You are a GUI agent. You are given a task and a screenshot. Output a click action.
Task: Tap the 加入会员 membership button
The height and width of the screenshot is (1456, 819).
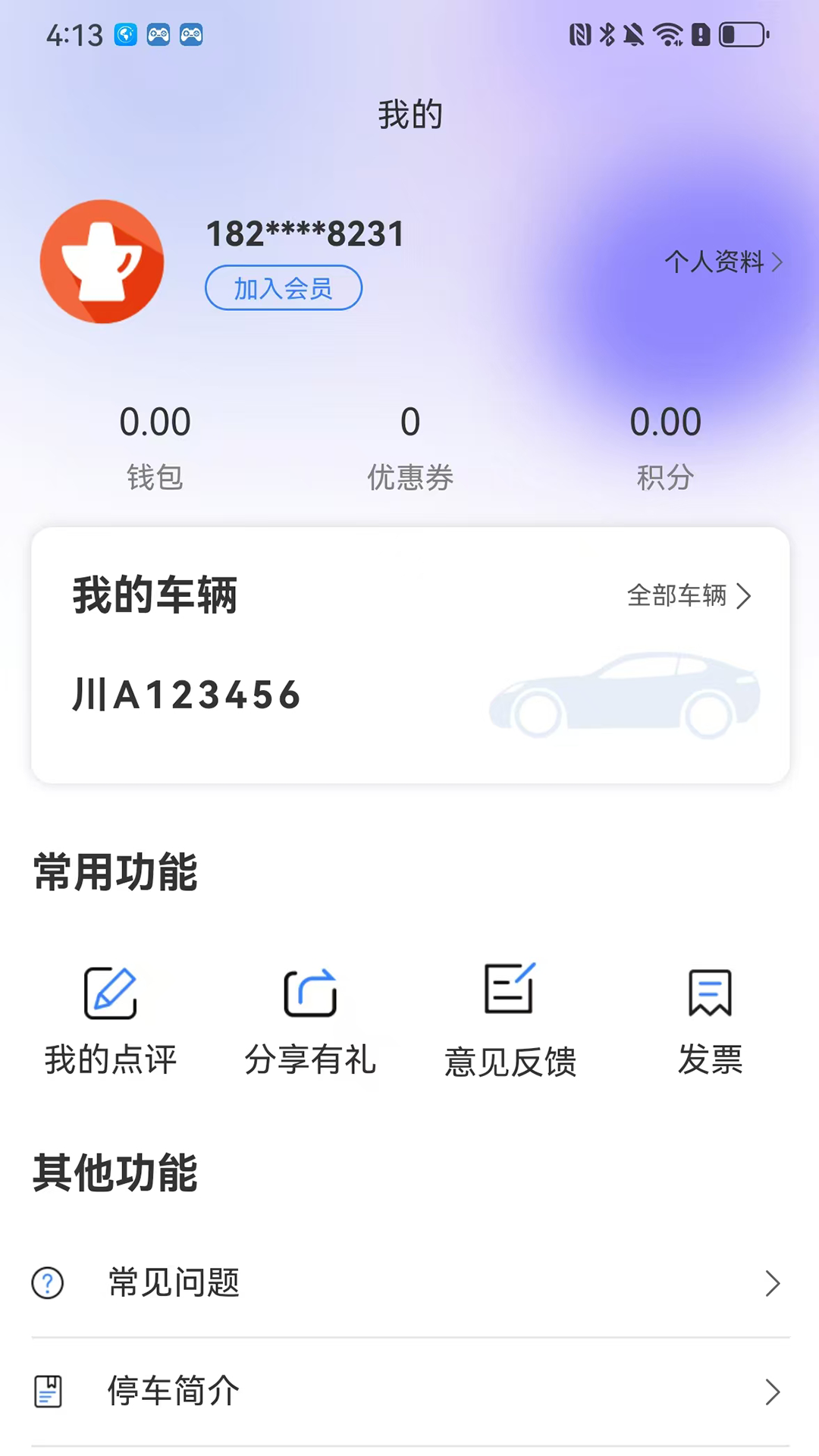283,288
